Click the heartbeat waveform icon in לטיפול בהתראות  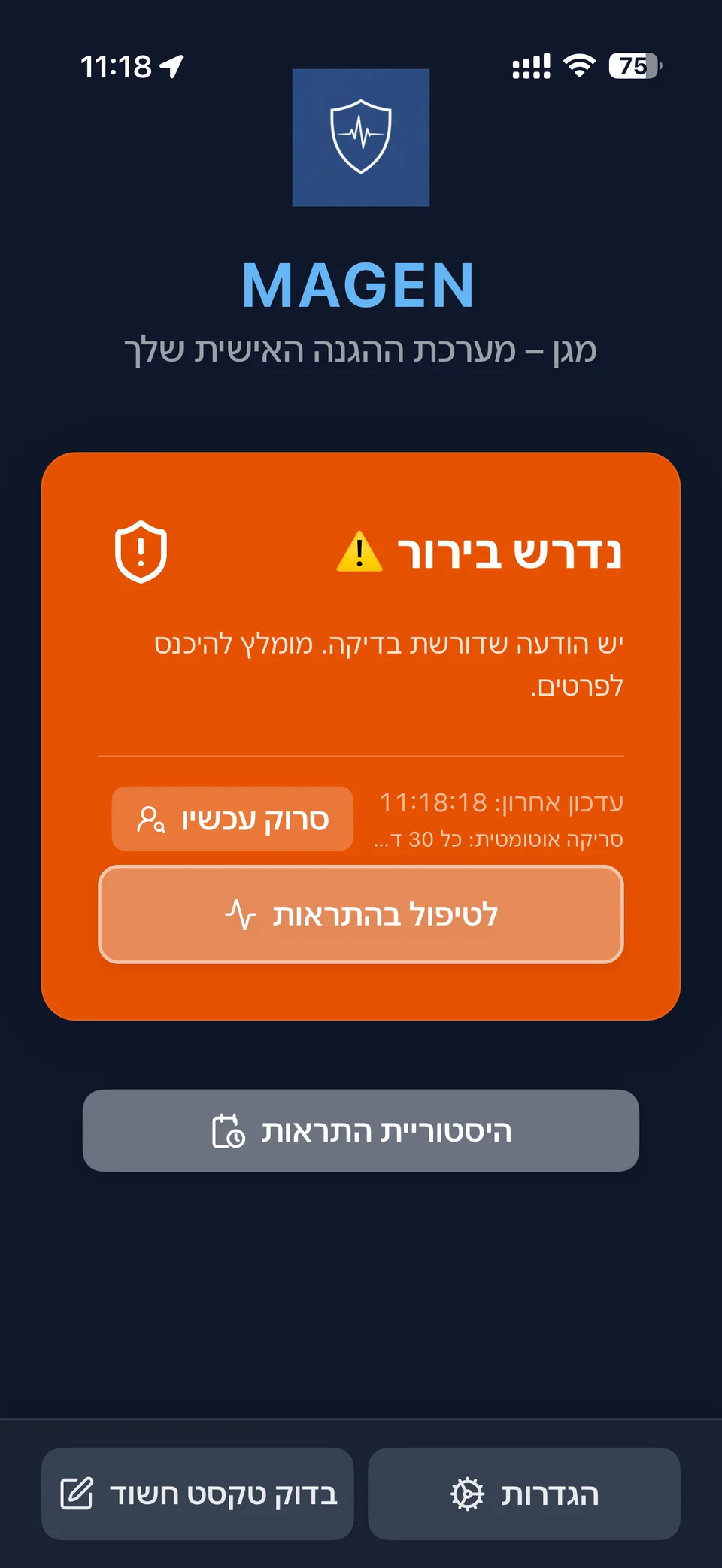click(x=241, y=914)
